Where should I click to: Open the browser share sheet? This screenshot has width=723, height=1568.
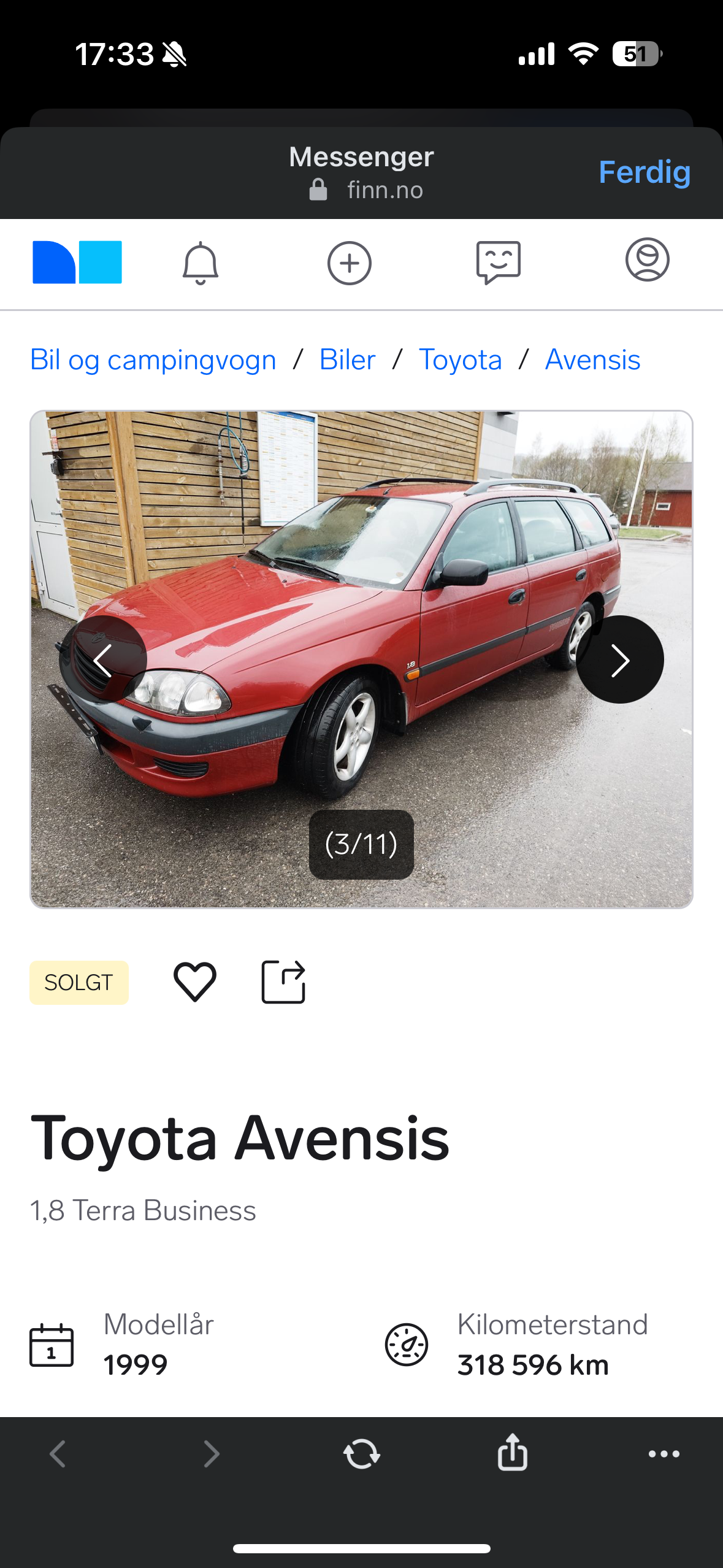click(x=513, y=1452)
